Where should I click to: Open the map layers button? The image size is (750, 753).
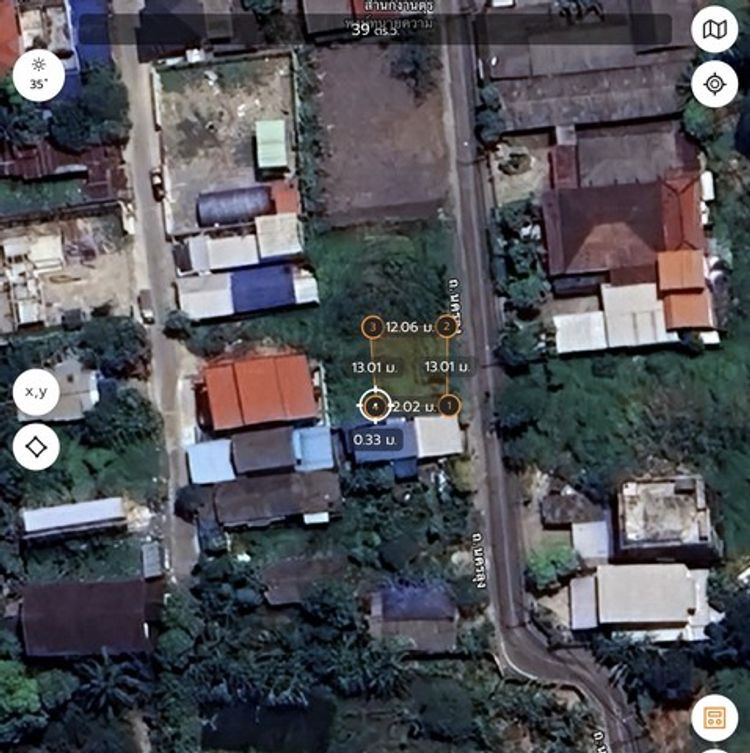(714, 30)
